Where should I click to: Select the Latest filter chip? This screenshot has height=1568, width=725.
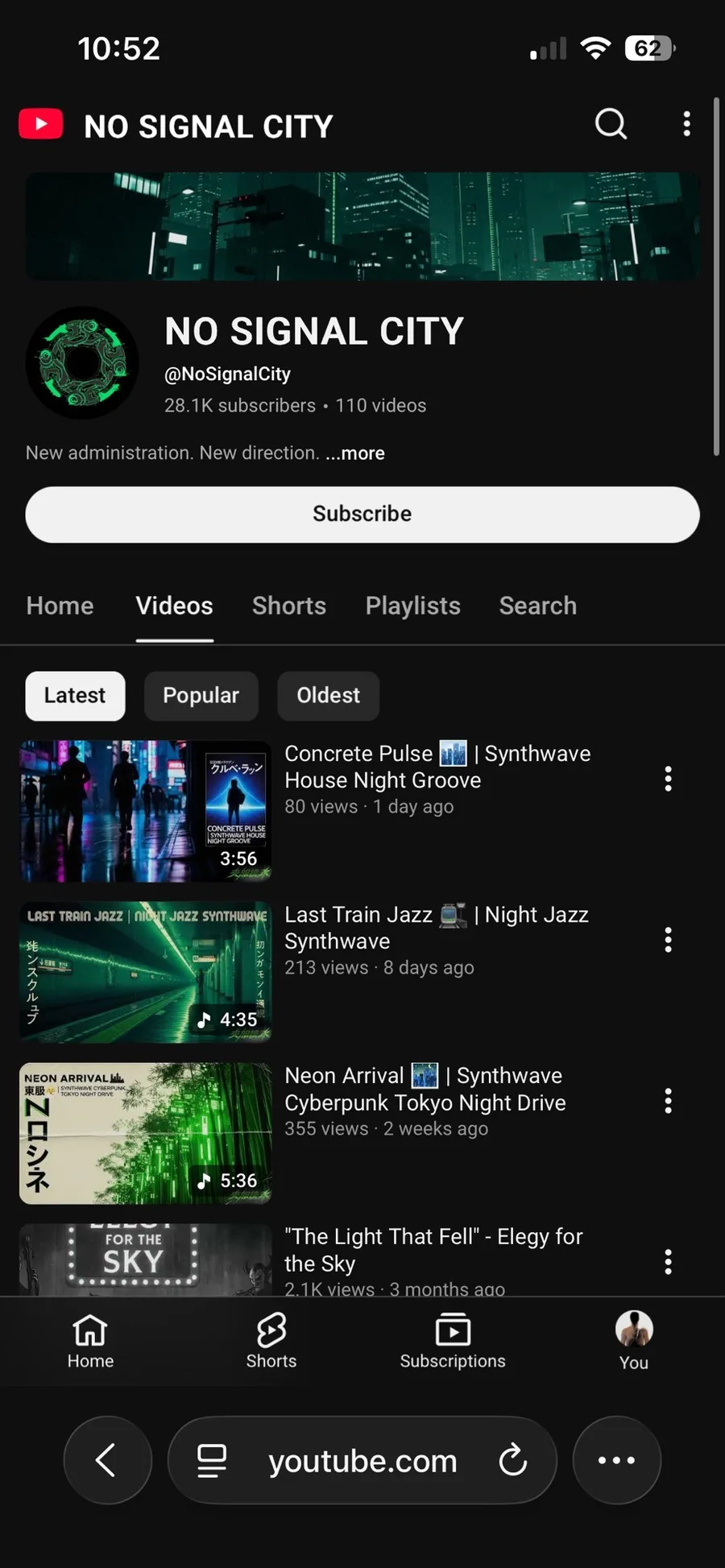click(x=75, y=696)
